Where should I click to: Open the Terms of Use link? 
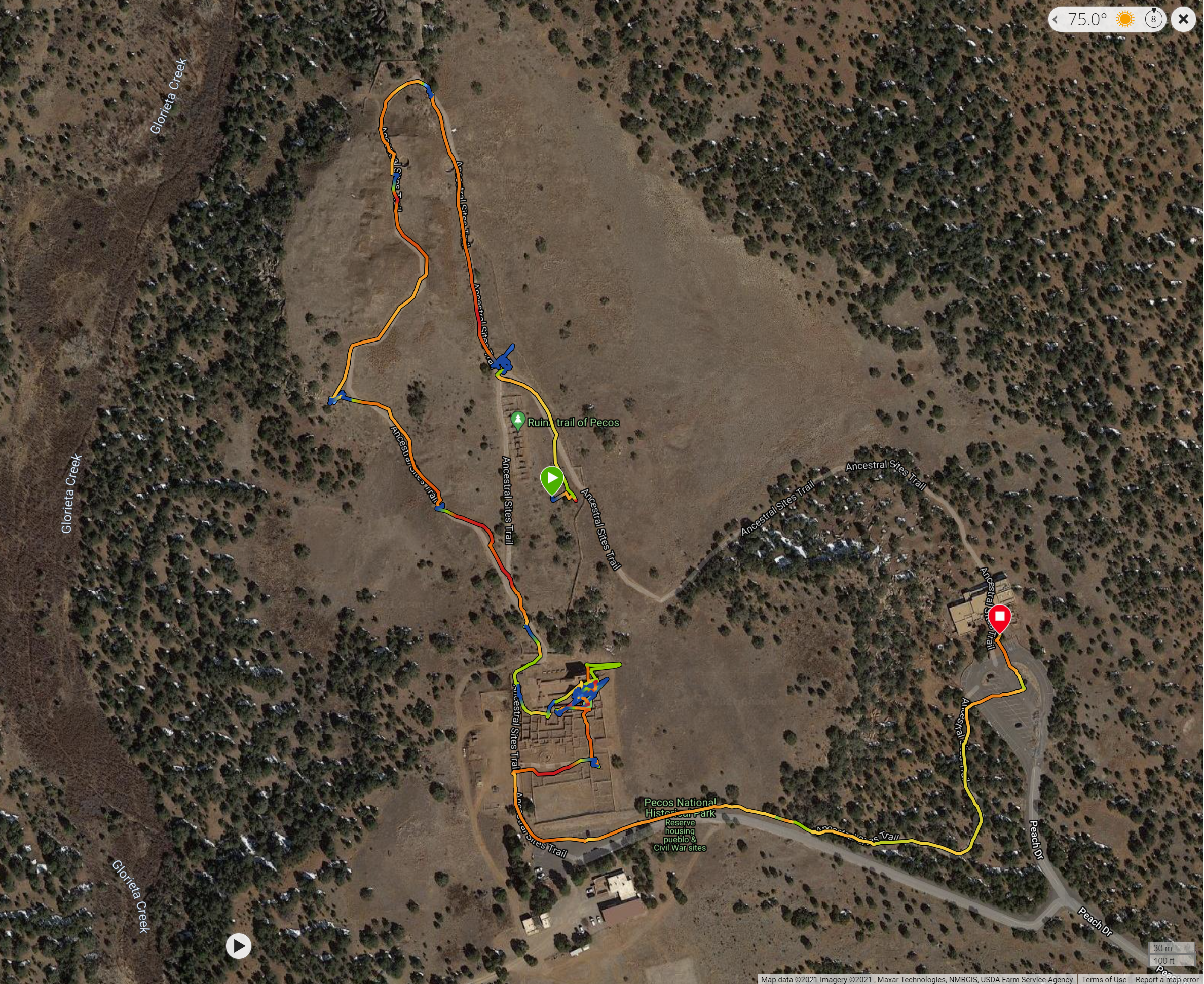1104,979
